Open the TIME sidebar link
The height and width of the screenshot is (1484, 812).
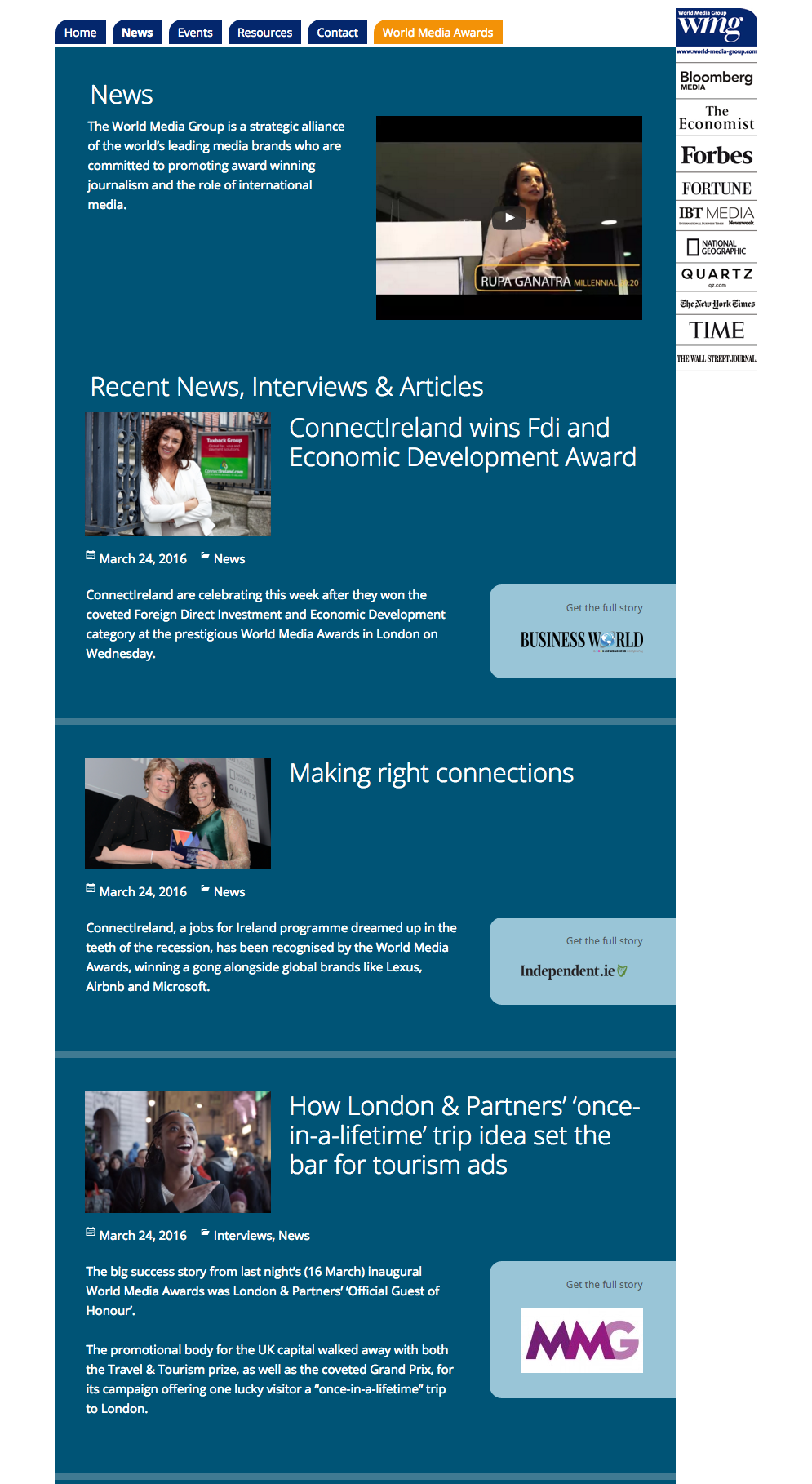[x=717, y=331]
